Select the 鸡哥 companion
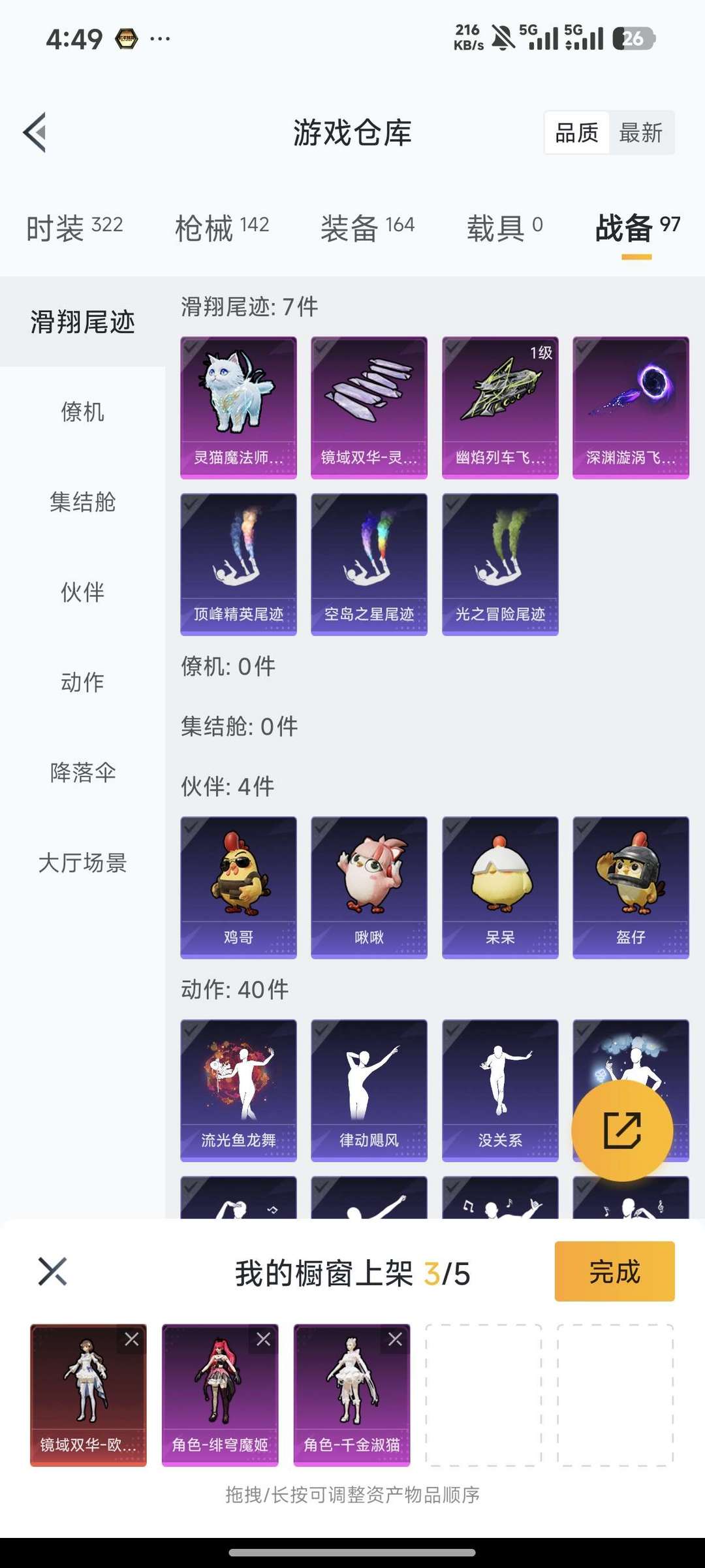 (238, 888)
